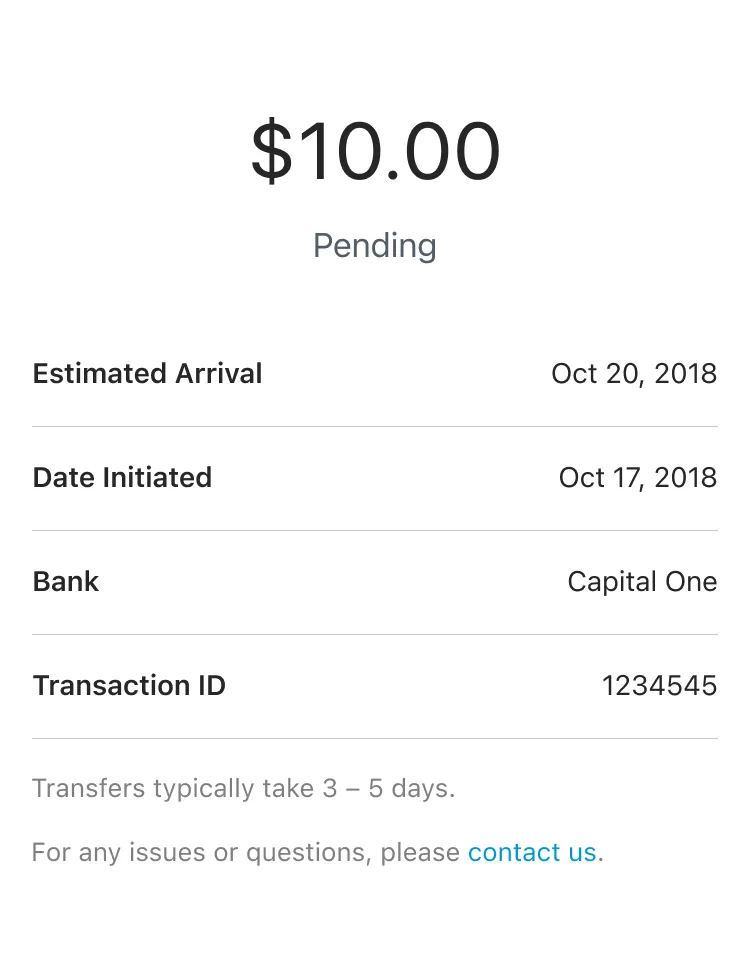Click the Date Initiated label

tap(122, 477)
